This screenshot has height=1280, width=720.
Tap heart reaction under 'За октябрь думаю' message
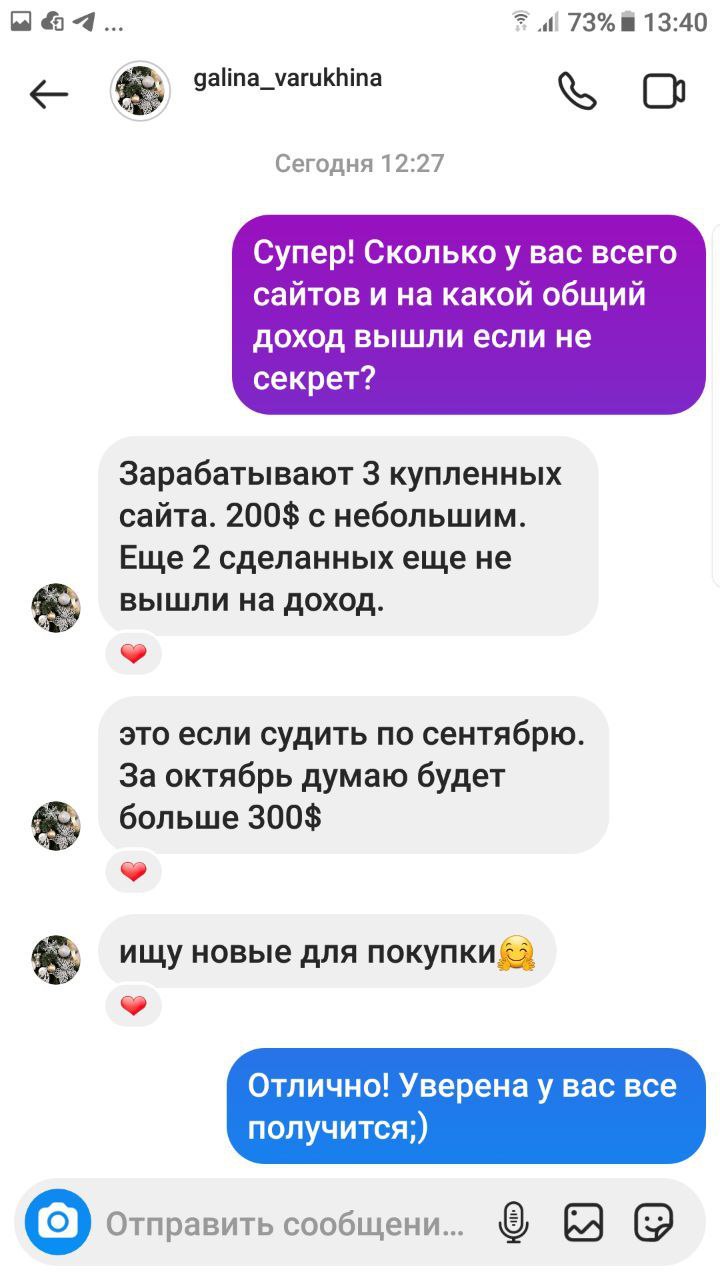(x=133, y=872)
